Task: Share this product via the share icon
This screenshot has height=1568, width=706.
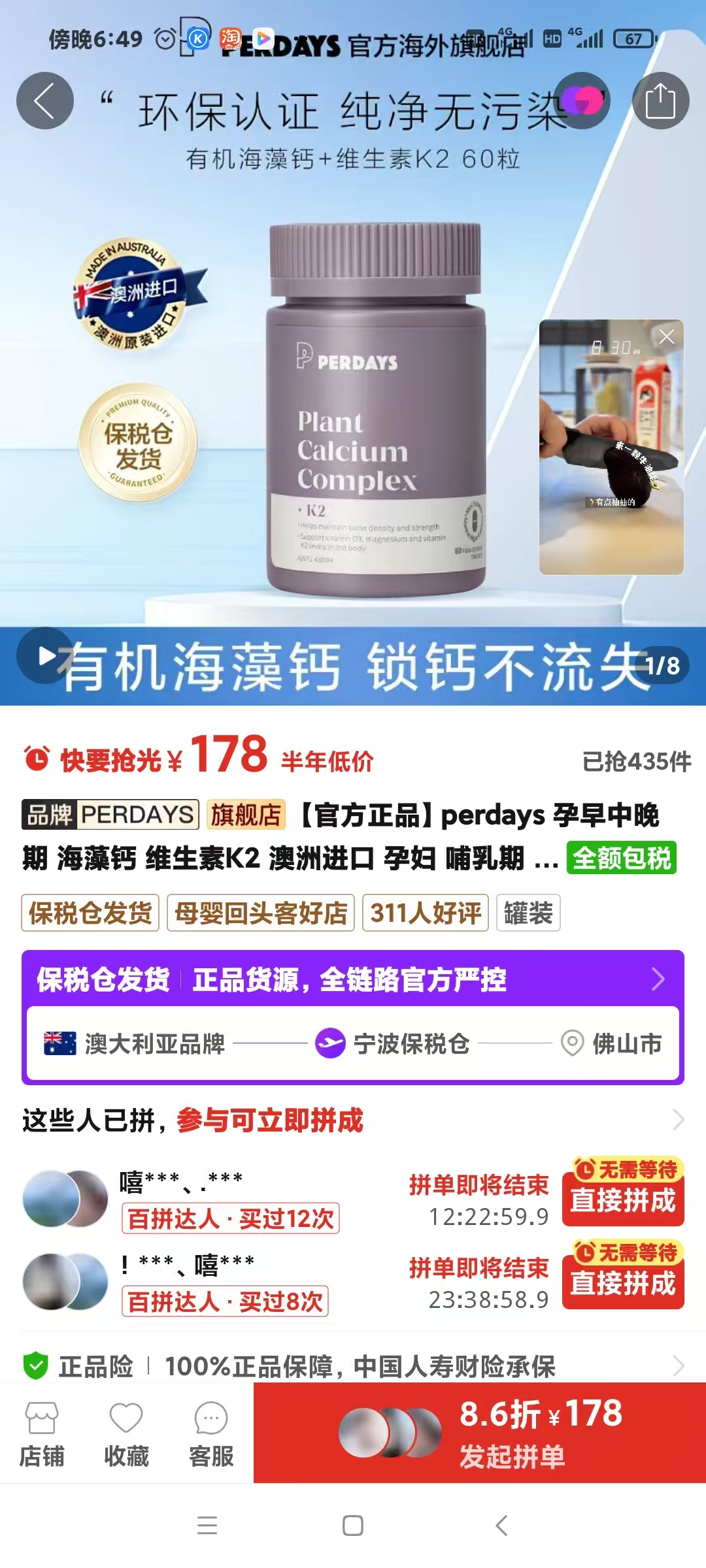Action: (x=660, y=101)
